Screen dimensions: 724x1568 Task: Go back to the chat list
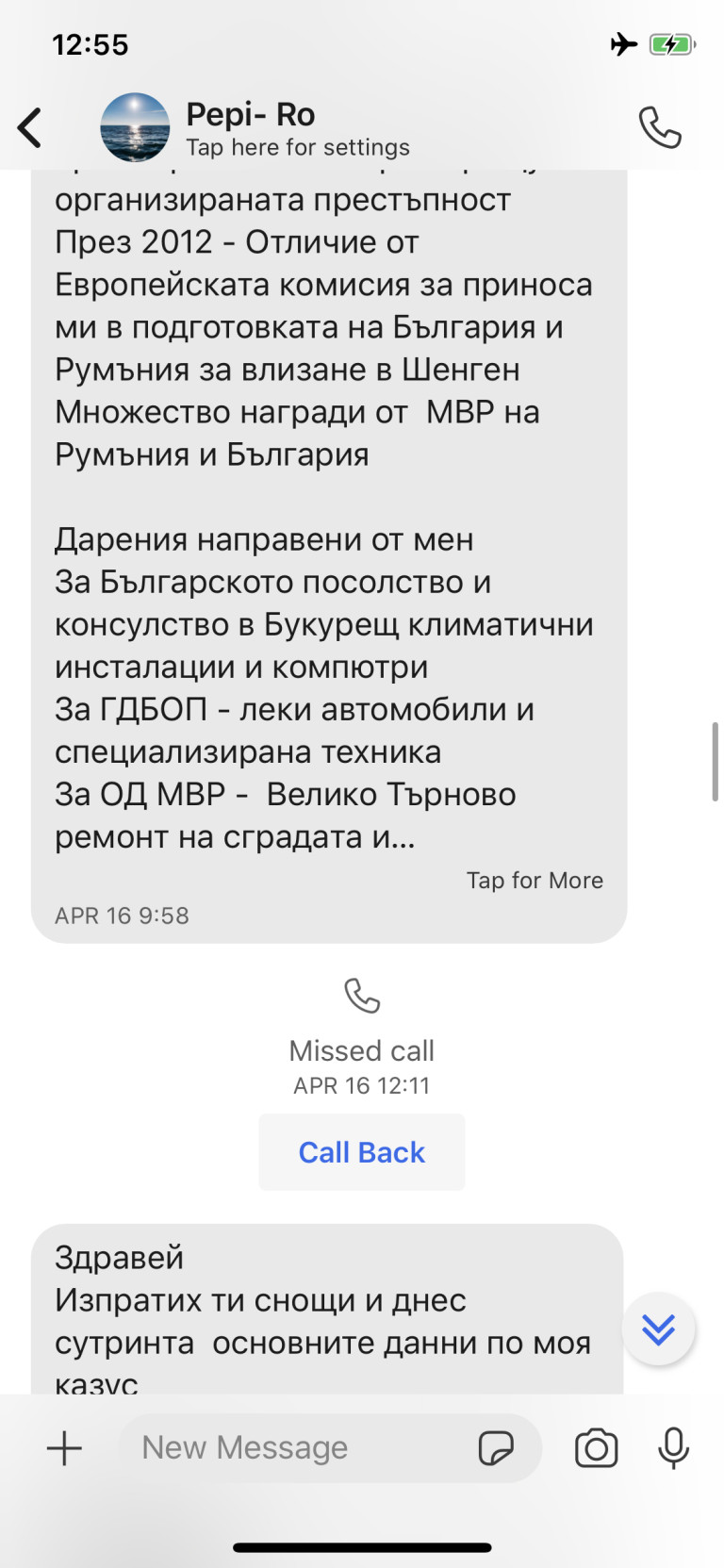tap(30, 128)
